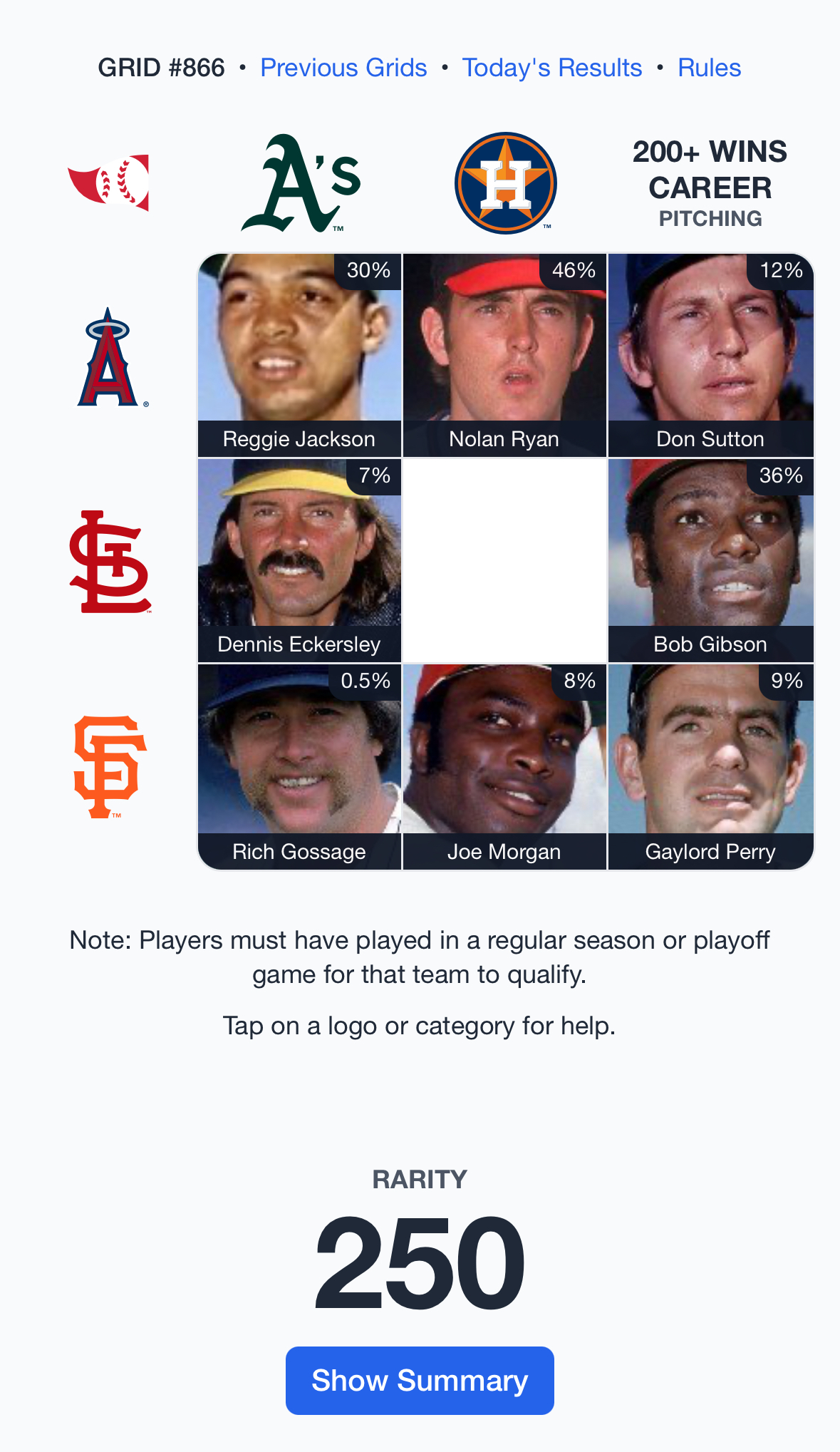Tap the Show Summary button
This screenshot has height=1452, width=840.
420,1380
